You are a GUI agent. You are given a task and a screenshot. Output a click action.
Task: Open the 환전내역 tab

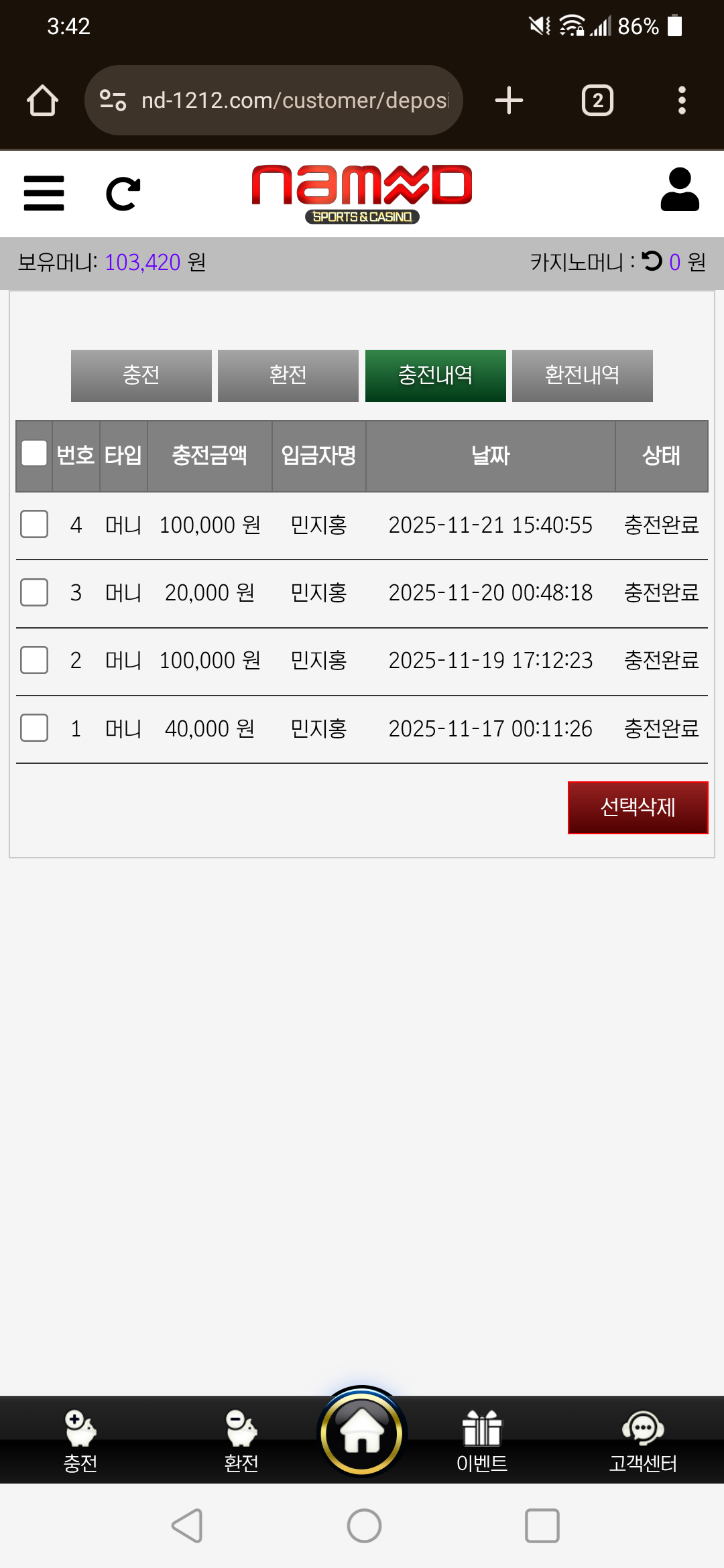point(582,375)
